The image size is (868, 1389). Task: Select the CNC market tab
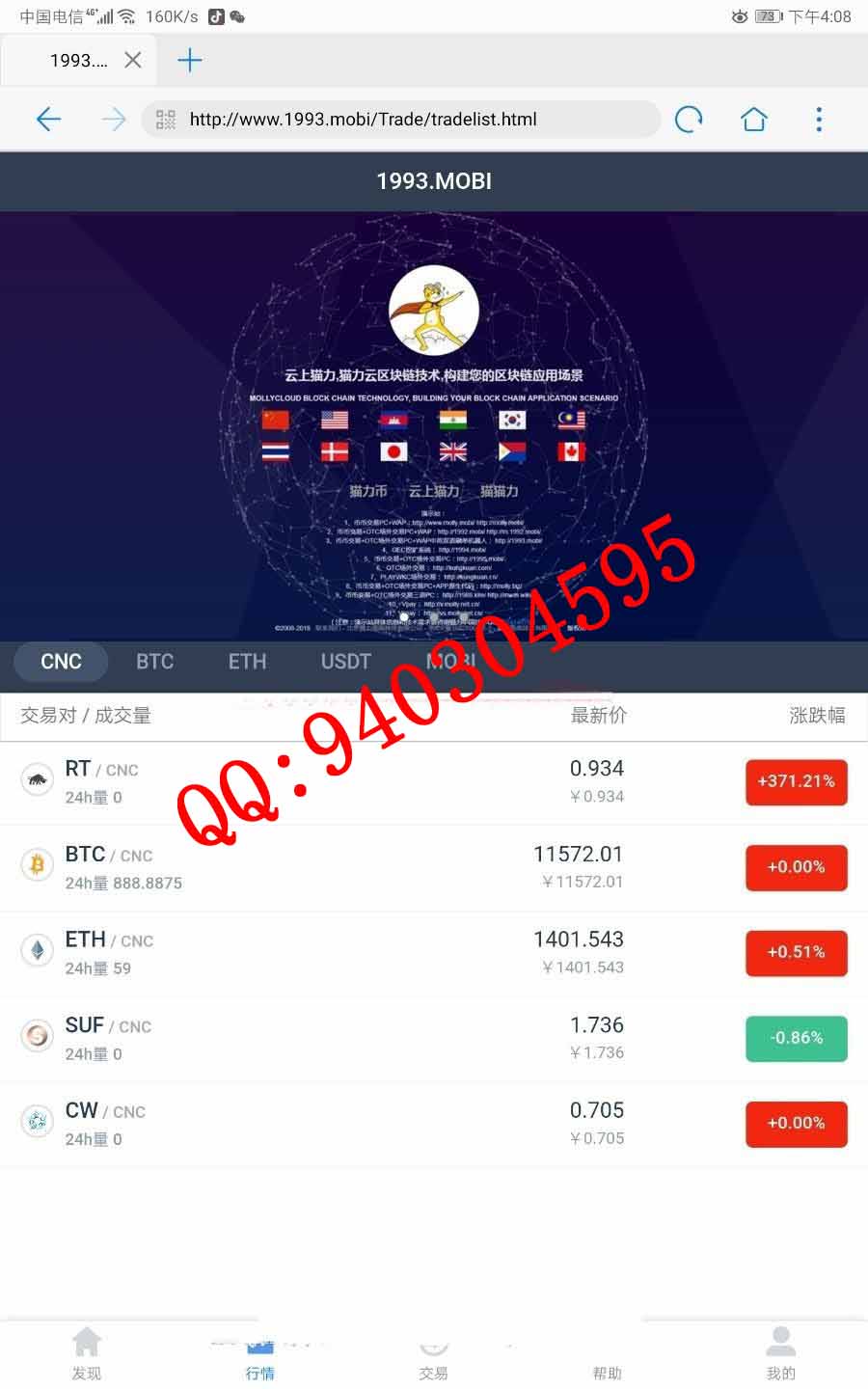pos(61,662)
